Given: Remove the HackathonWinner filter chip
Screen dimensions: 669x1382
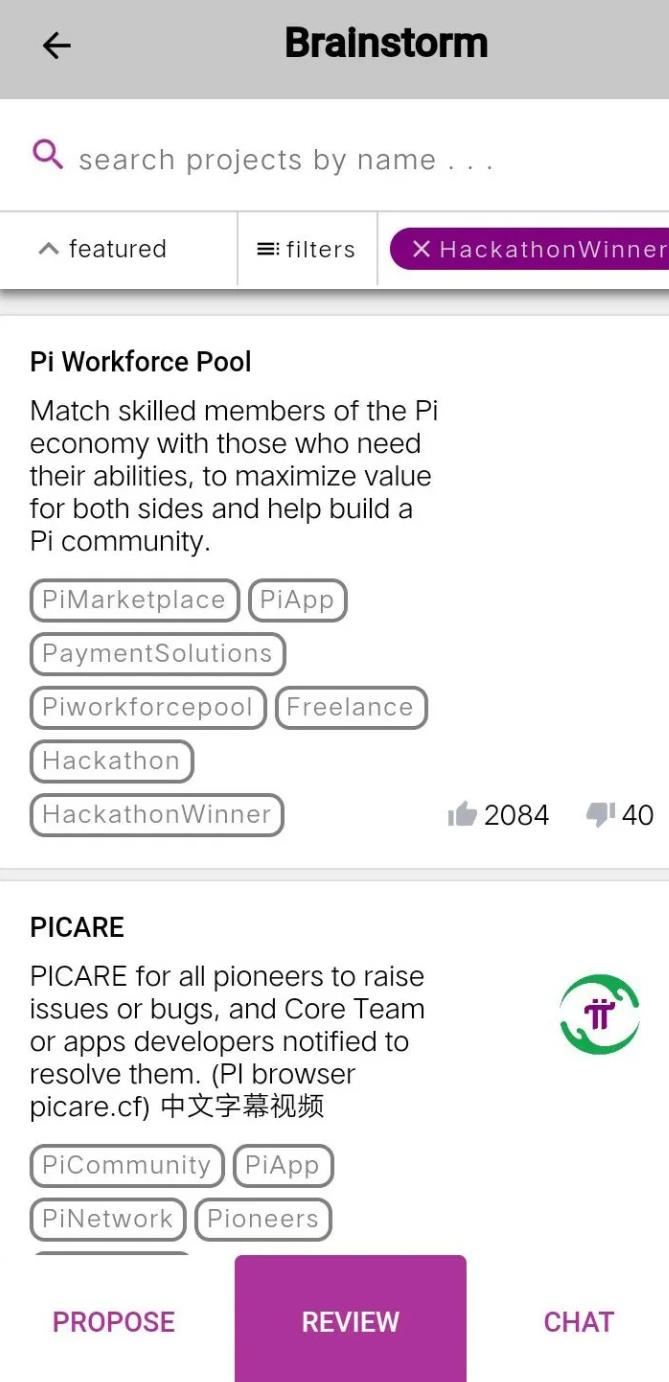Looking at the screenshot, I should point(422,249).
